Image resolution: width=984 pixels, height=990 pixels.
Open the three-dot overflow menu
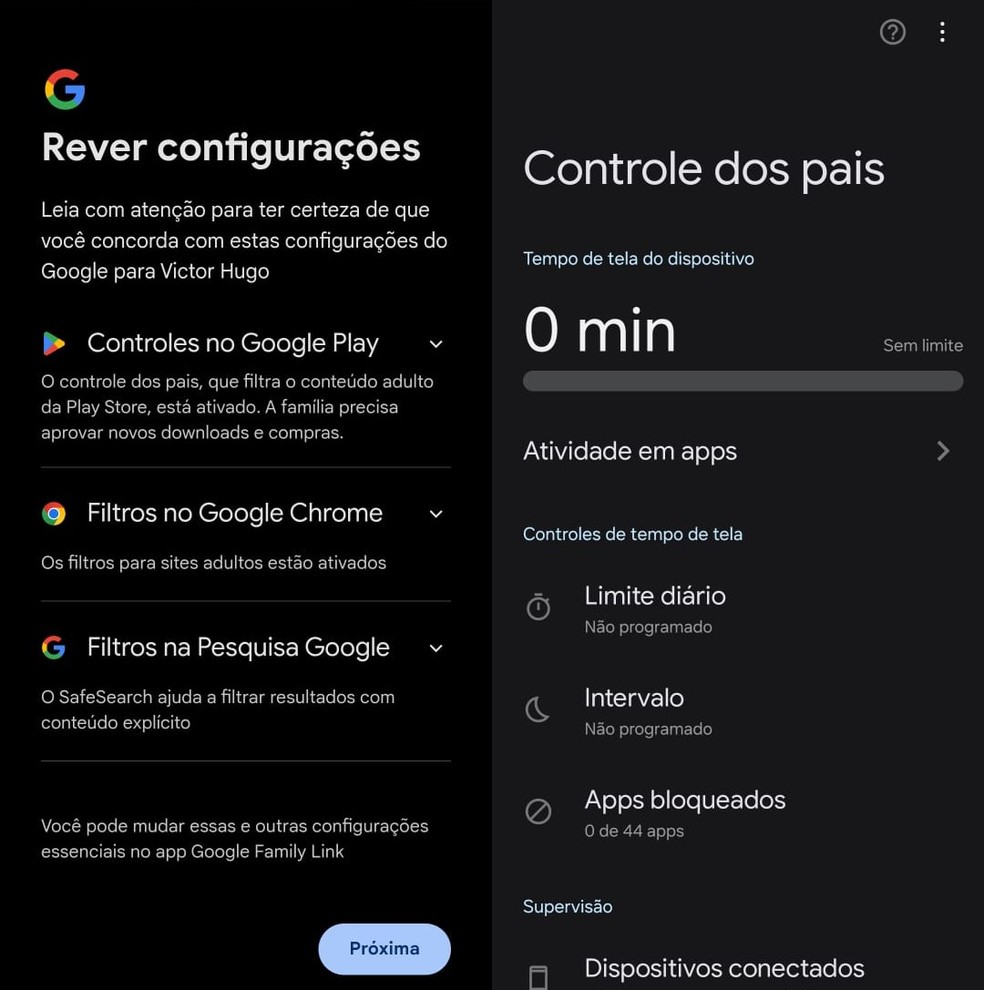941,31
